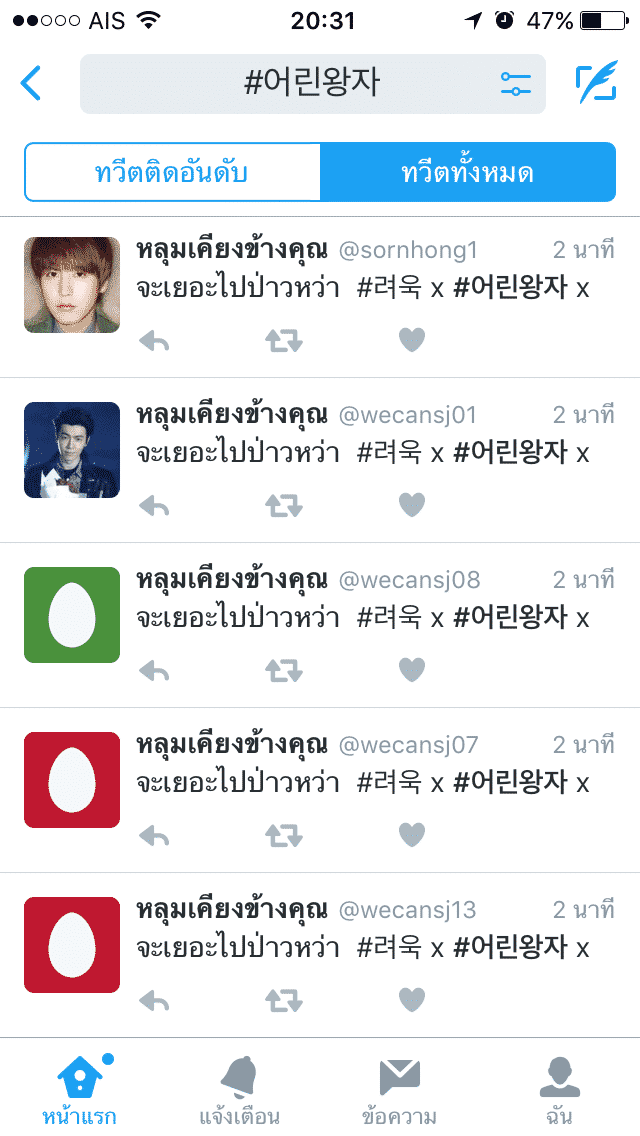Open the #려욱 hashtag in @wecansj07's tweet

(x=389, y=782)
